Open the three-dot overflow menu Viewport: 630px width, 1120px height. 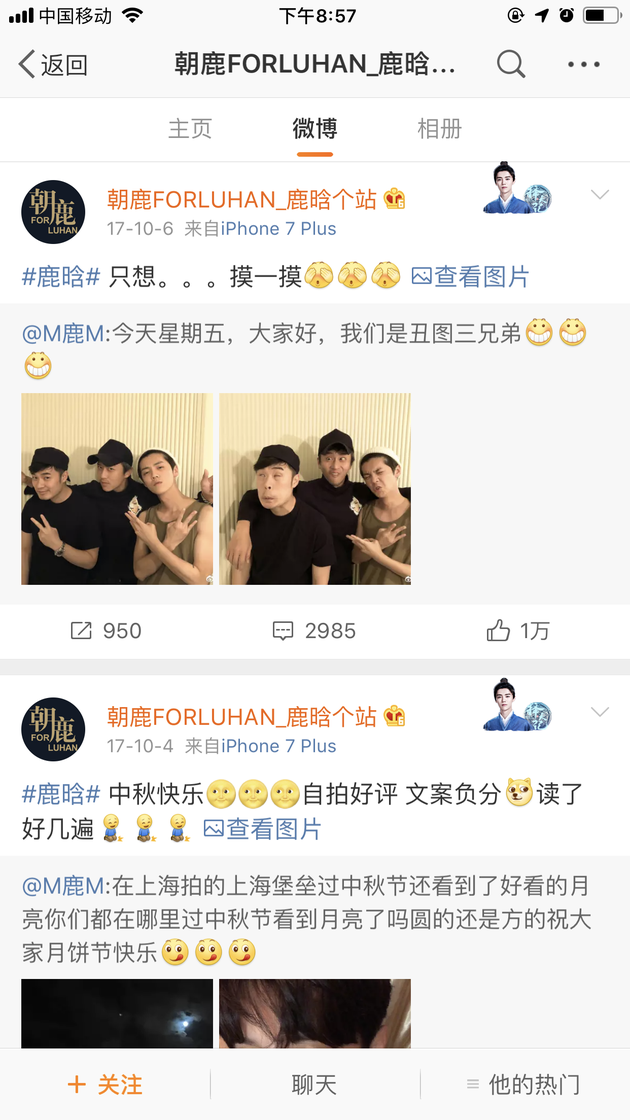click(583, 65)
